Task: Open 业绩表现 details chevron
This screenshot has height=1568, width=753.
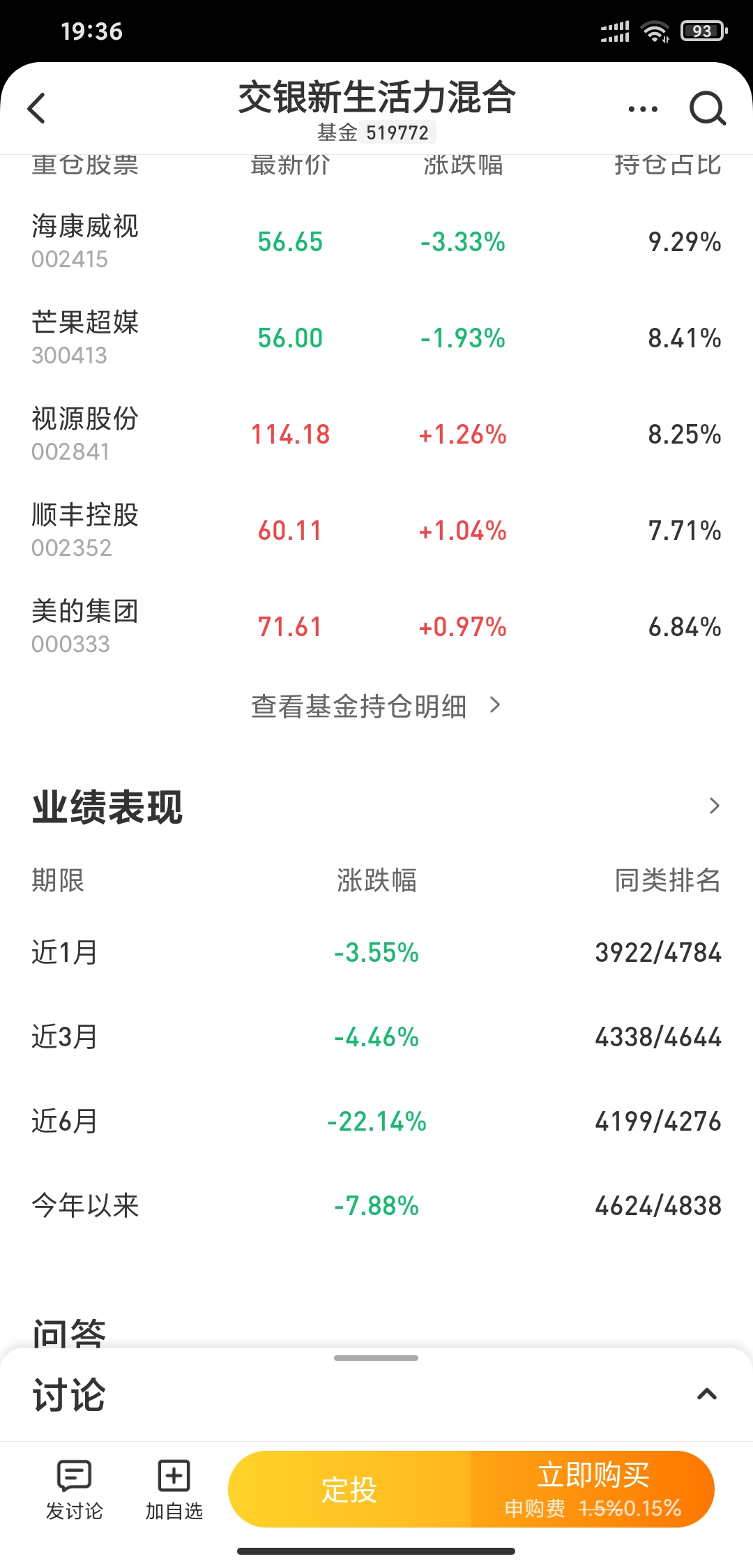Action: pos(713,806)
